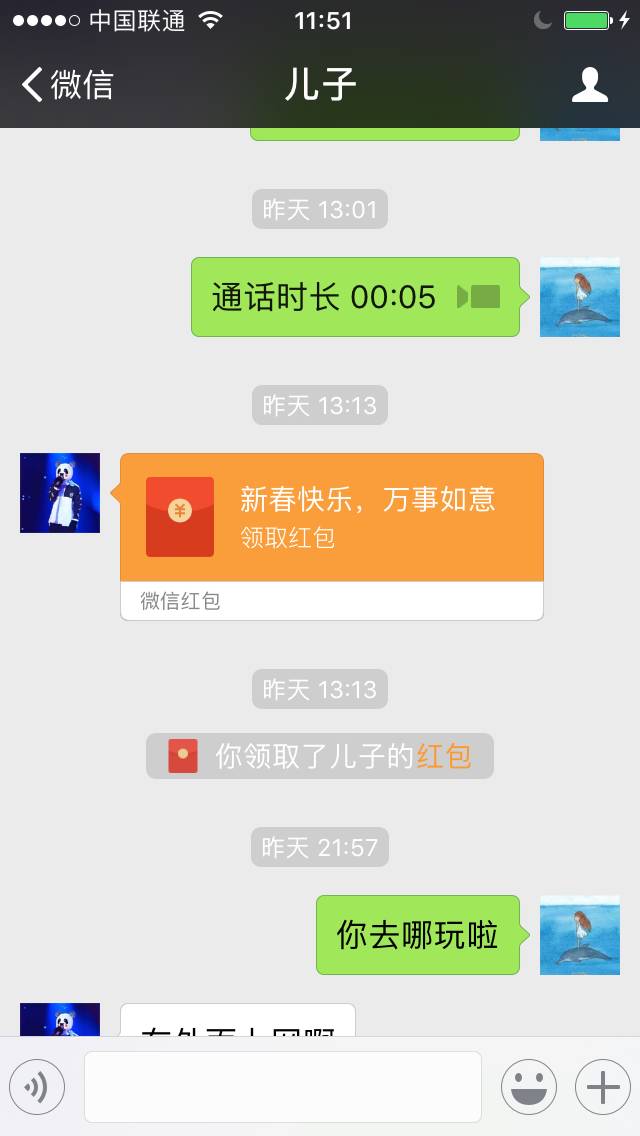Tap the 通话时长 00:05 video call message
The height and width of the screenshot is (1136, 640).
tap(355, 297)
